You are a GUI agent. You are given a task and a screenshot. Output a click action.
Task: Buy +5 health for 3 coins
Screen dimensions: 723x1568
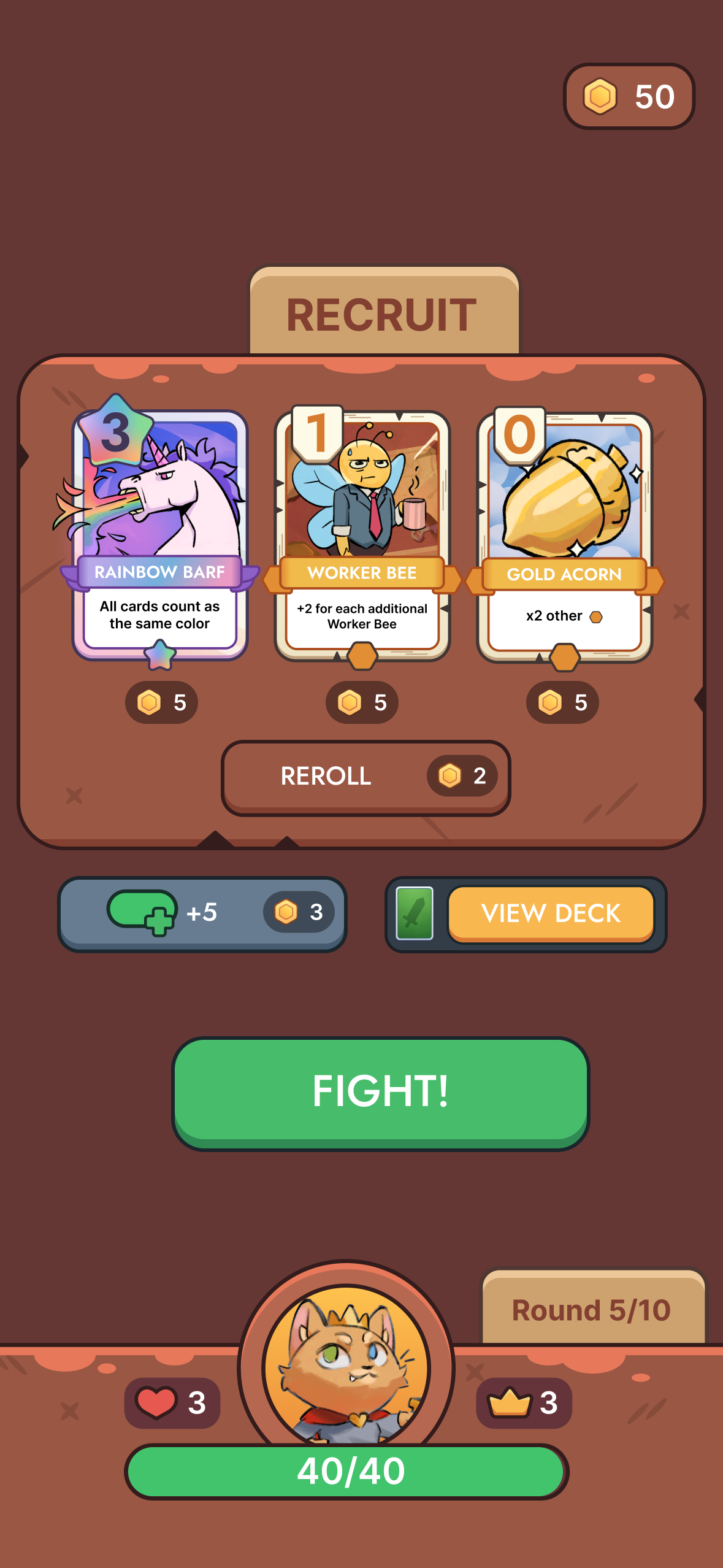tap(202, 913)
